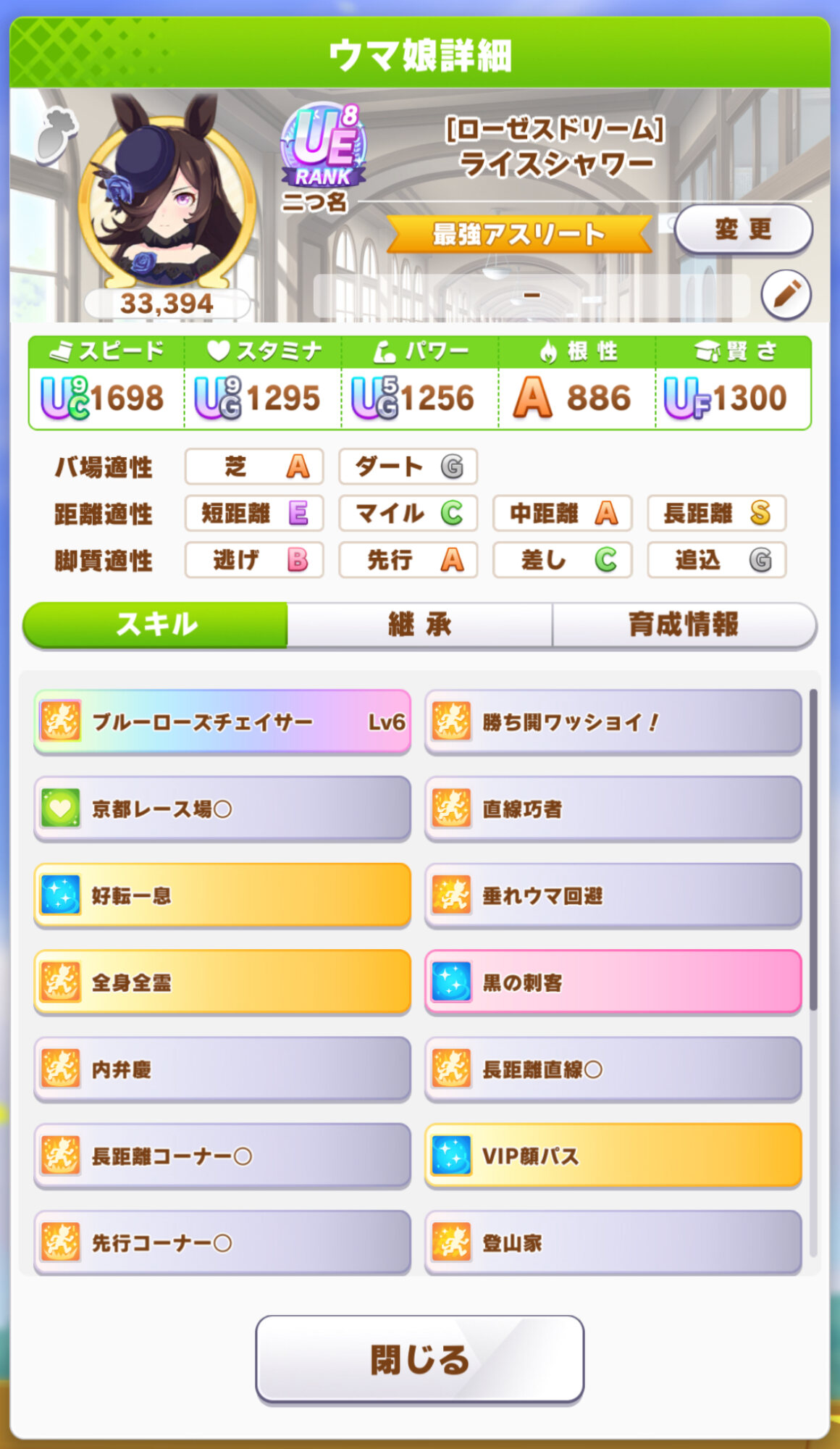Open the 黒の刺客 skill description
This screenshot has height=1449, width=840.
[x=613, y=983]
